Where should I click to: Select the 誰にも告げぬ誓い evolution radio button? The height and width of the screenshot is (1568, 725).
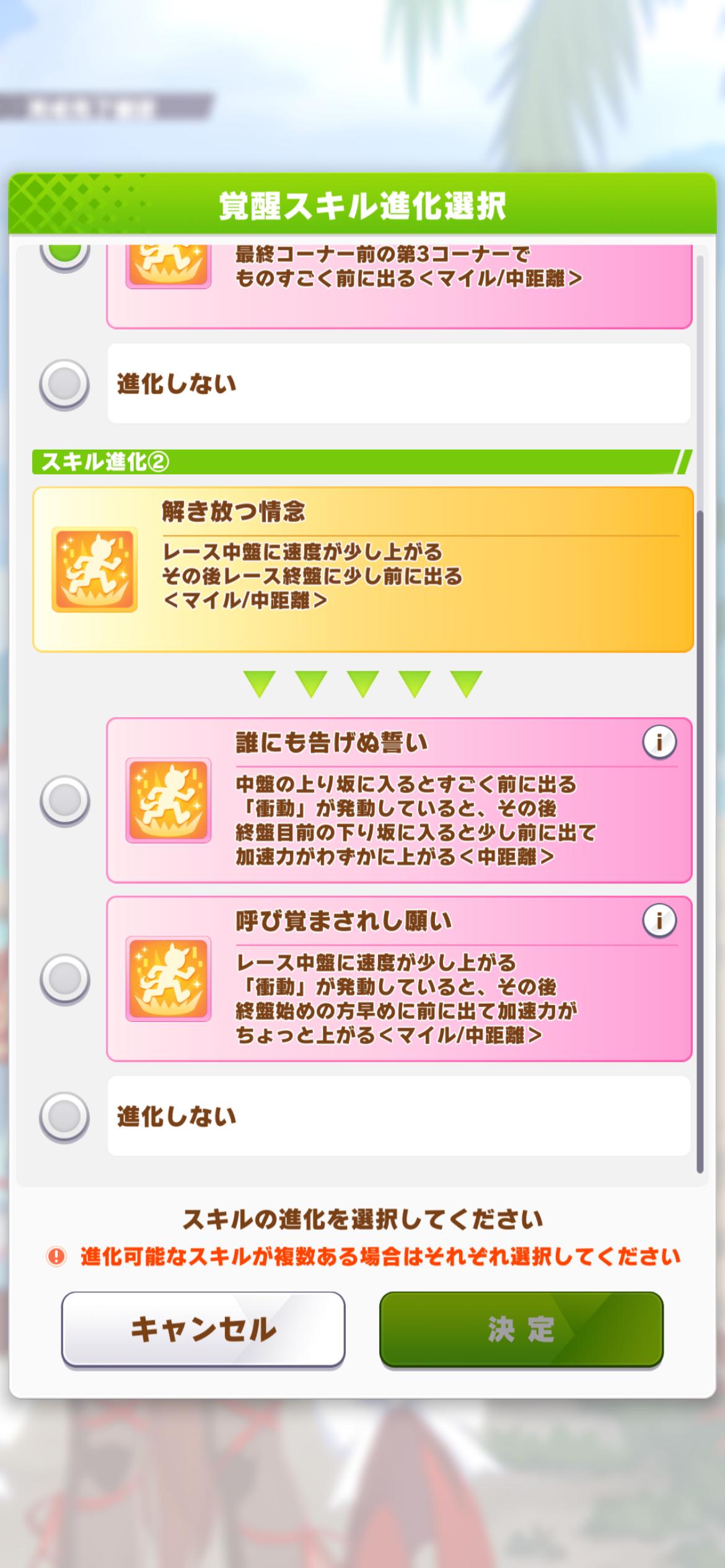[64, 800]
